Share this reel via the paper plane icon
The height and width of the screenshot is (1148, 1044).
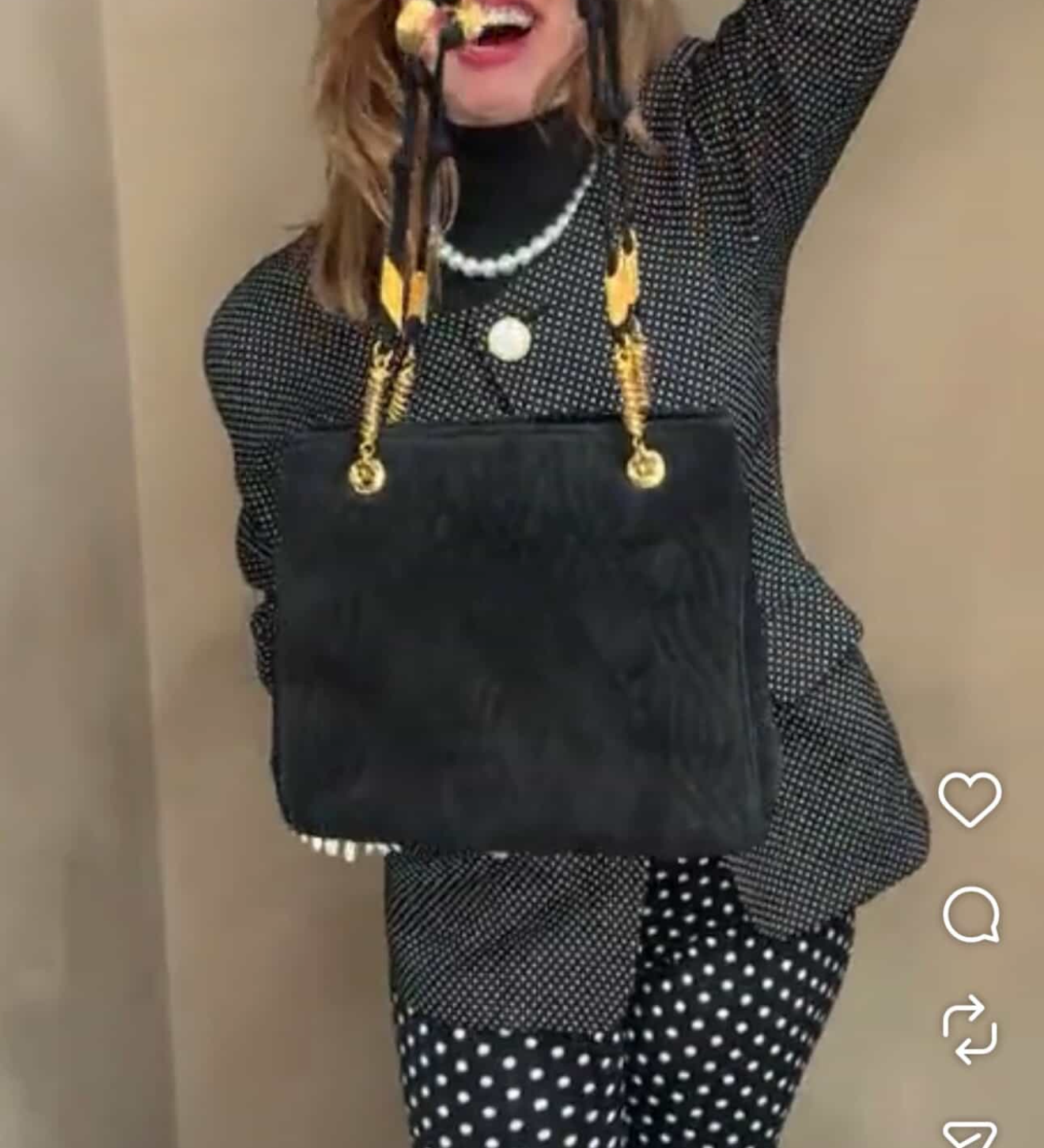[x=970, y=1135]
